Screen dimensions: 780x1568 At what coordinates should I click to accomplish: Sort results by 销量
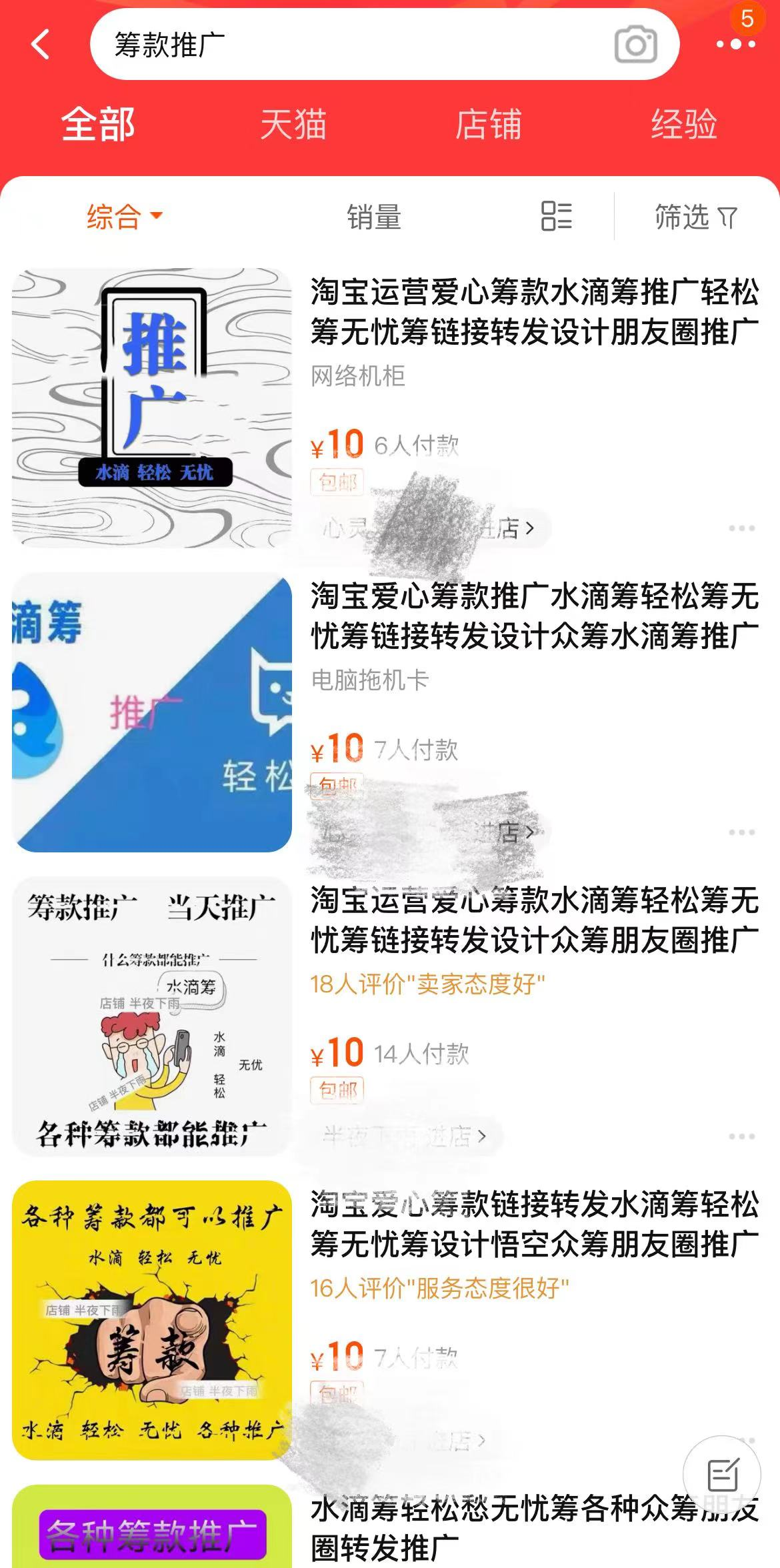point(373,217)
